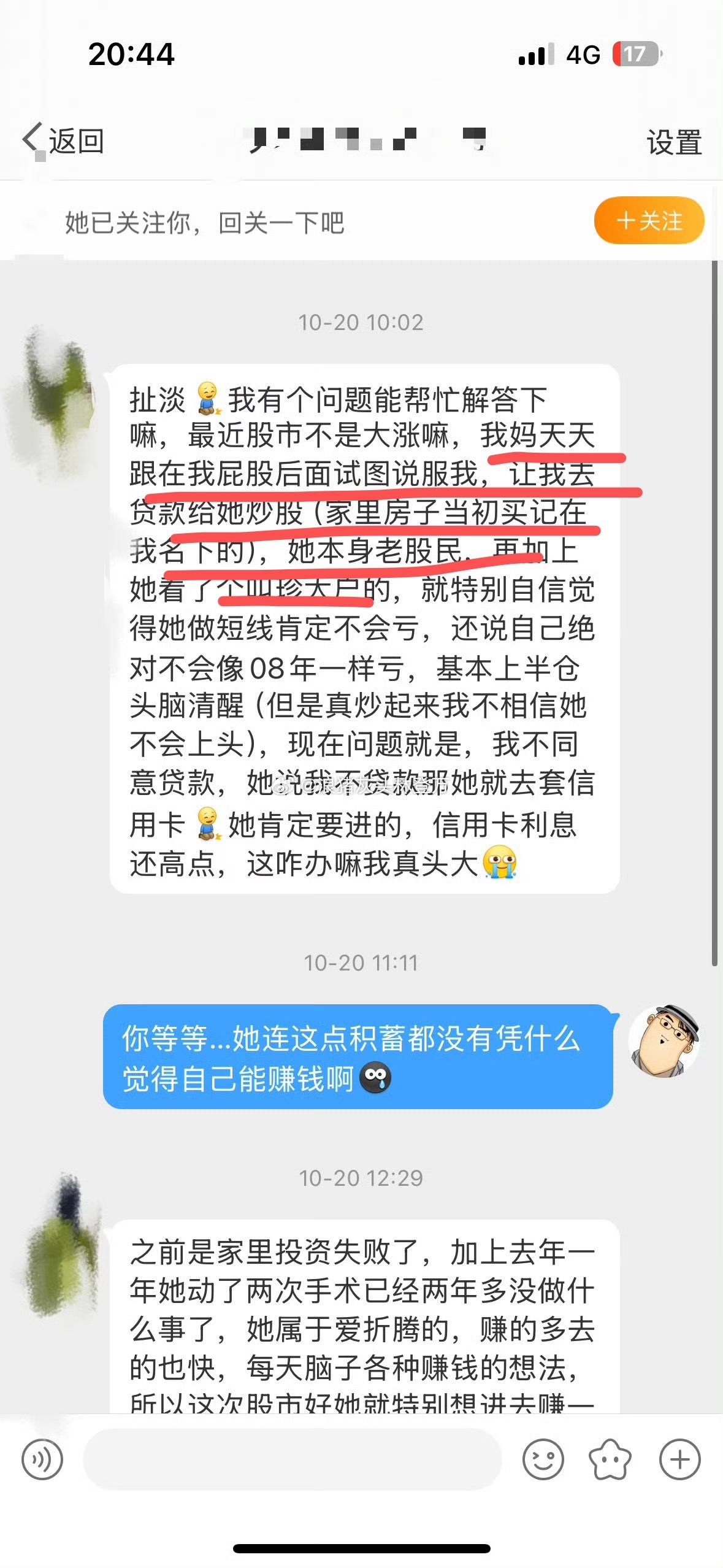Open my cartoon avatar profile

665,1041
